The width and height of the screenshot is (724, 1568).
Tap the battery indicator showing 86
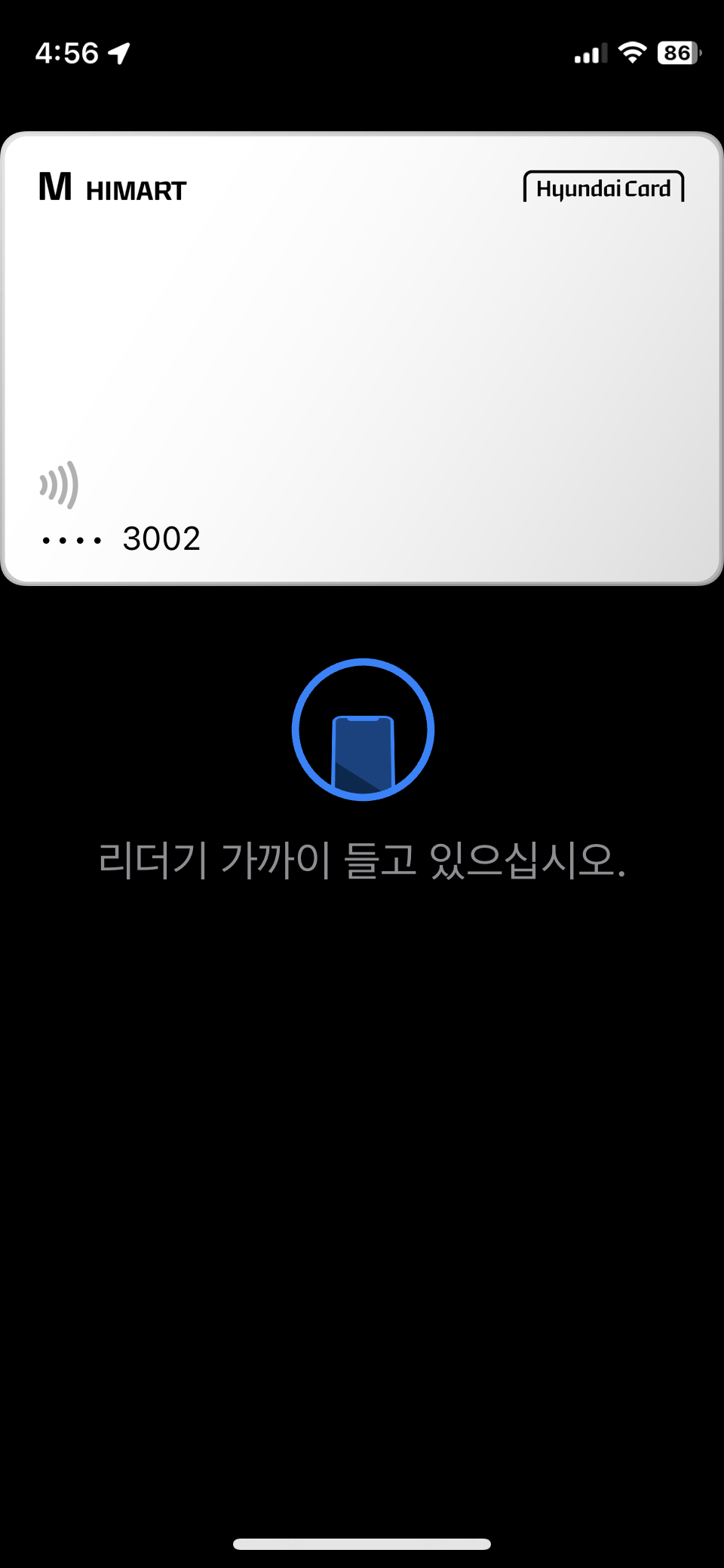[677, 52]
